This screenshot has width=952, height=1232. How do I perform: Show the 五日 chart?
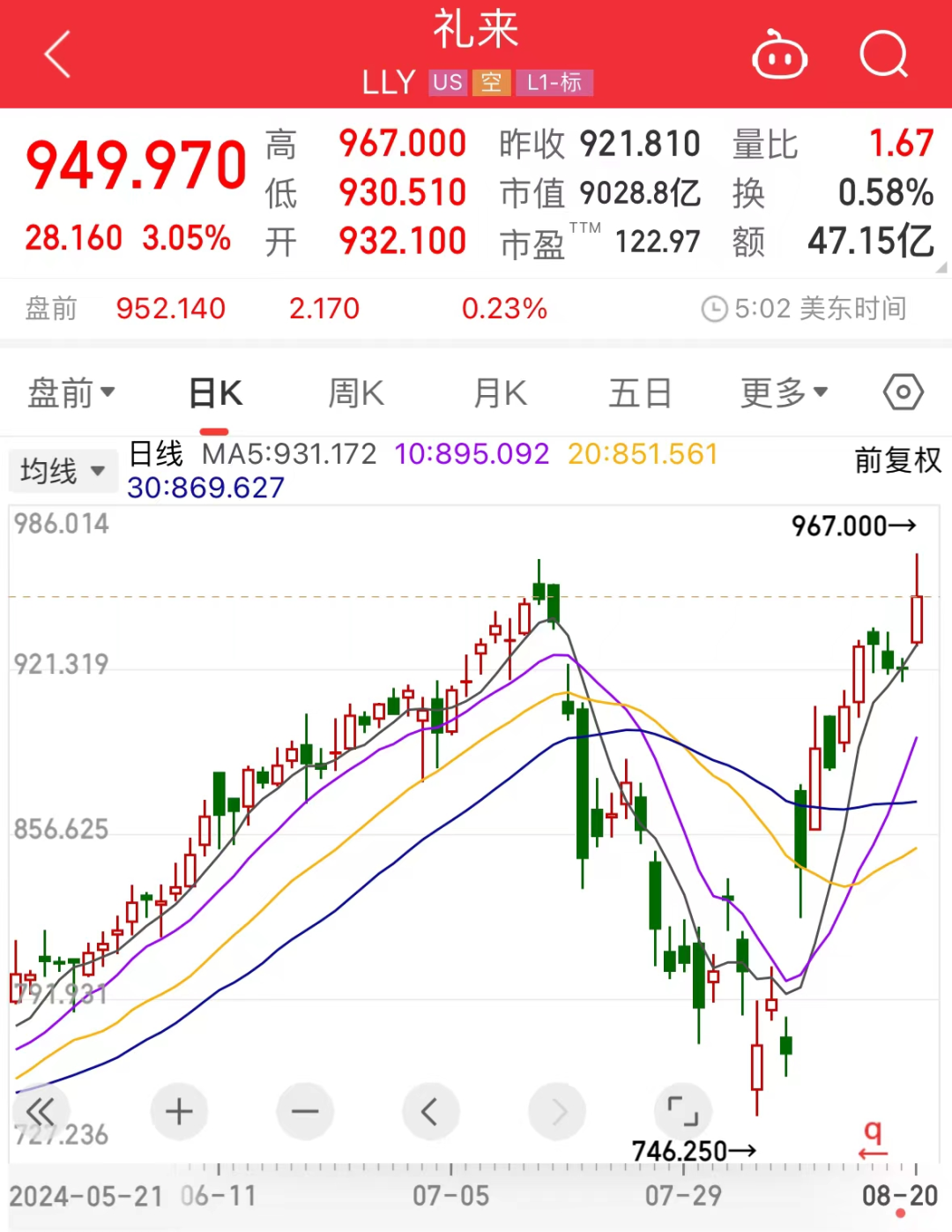[640, 393]
